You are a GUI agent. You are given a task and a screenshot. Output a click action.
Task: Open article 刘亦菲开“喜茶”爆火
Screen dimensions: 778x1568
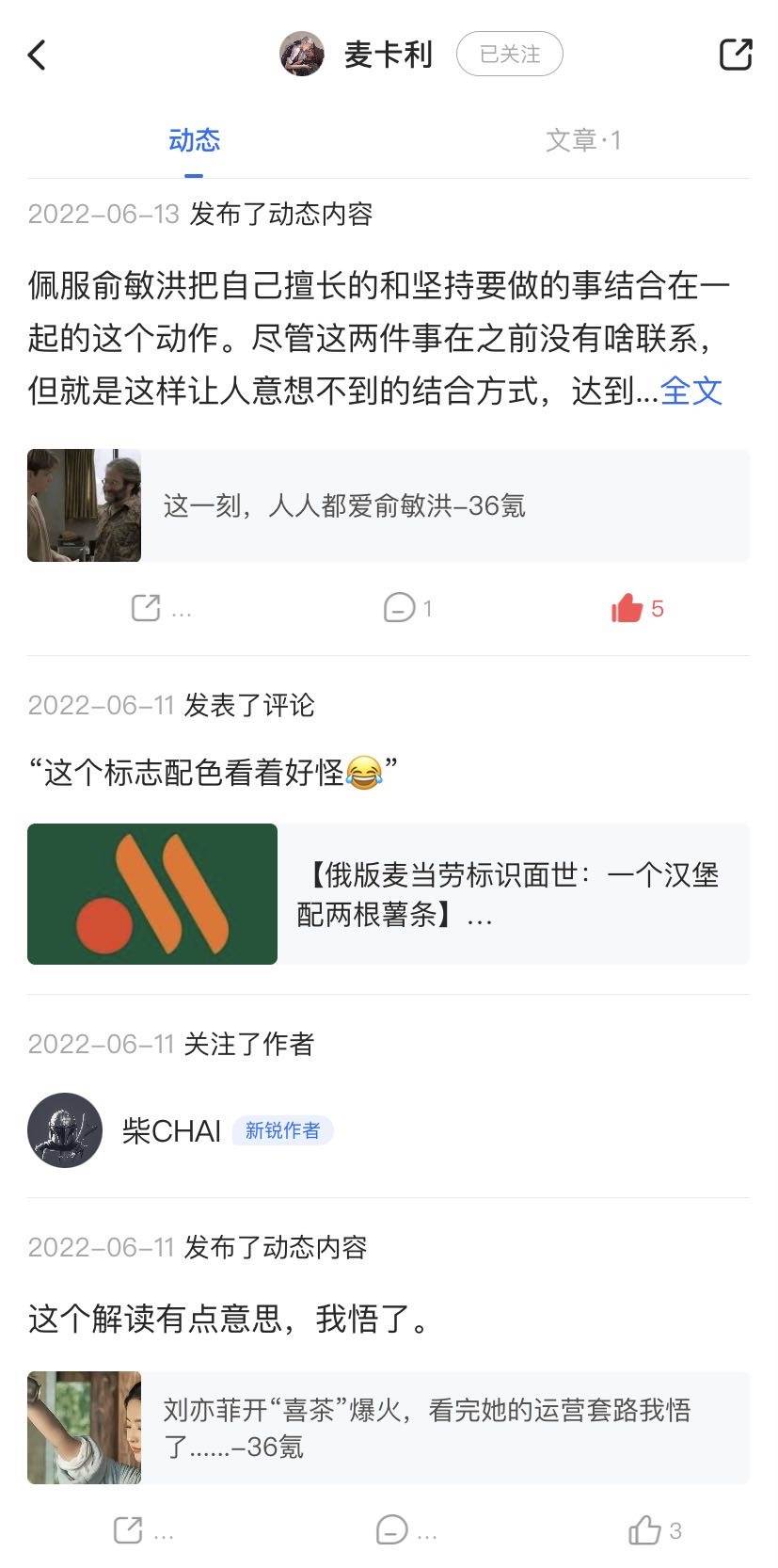[x=388, y=1428]
